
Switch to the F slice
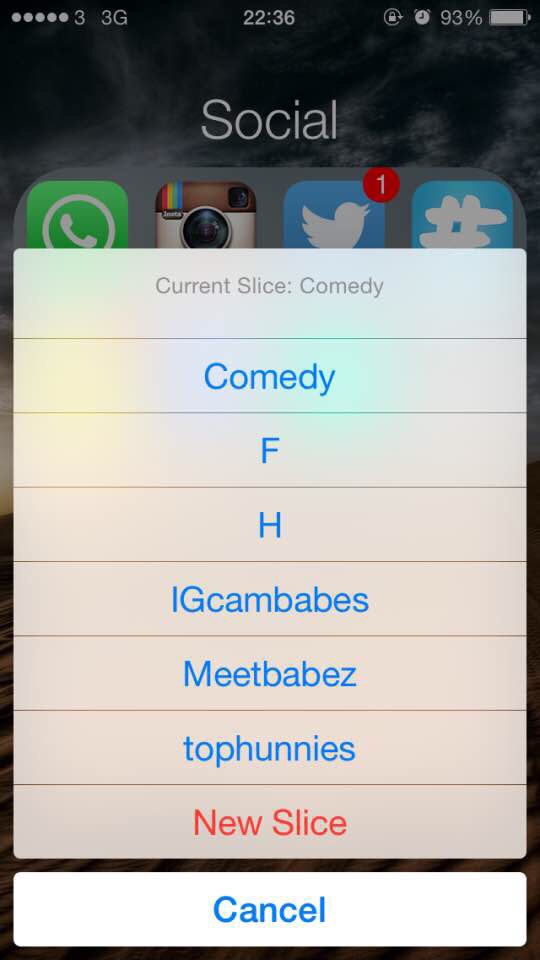click(x=269, y=451)
